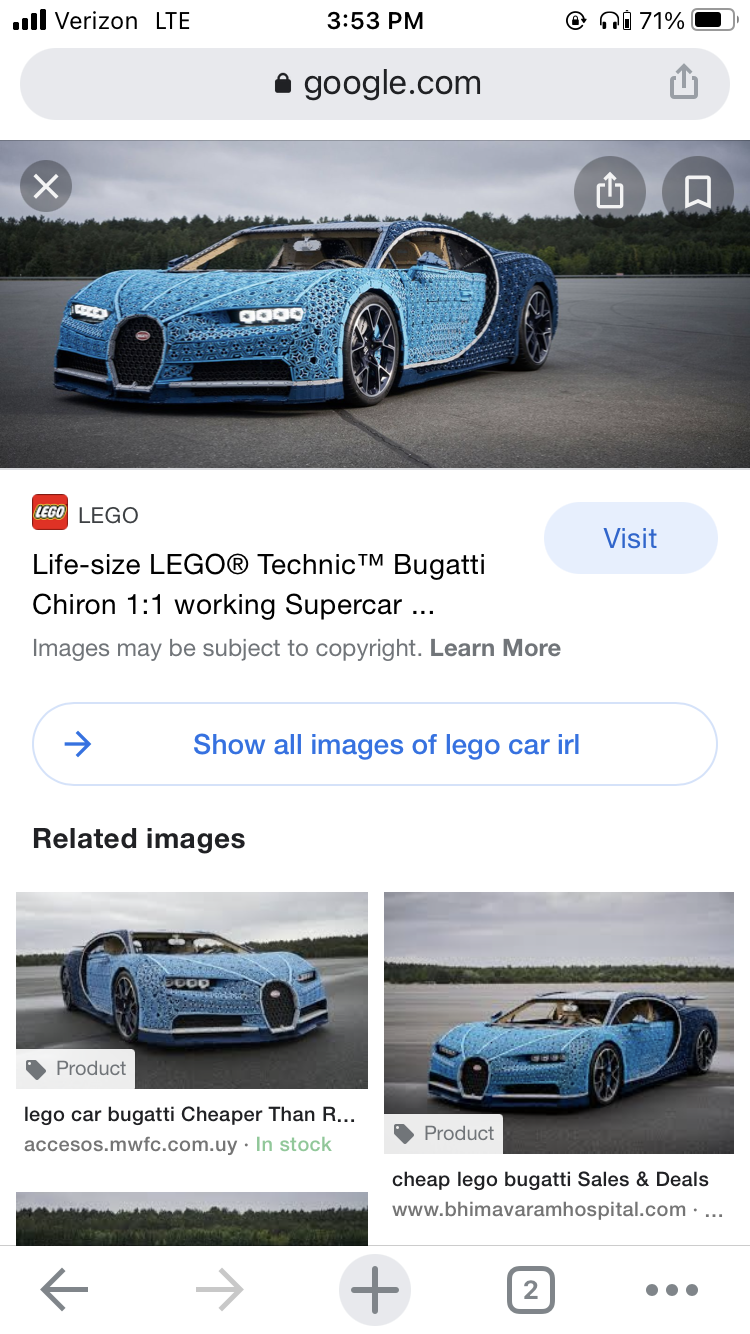Open a new browser tab
750x1334 pixels.
(375, 1290)
